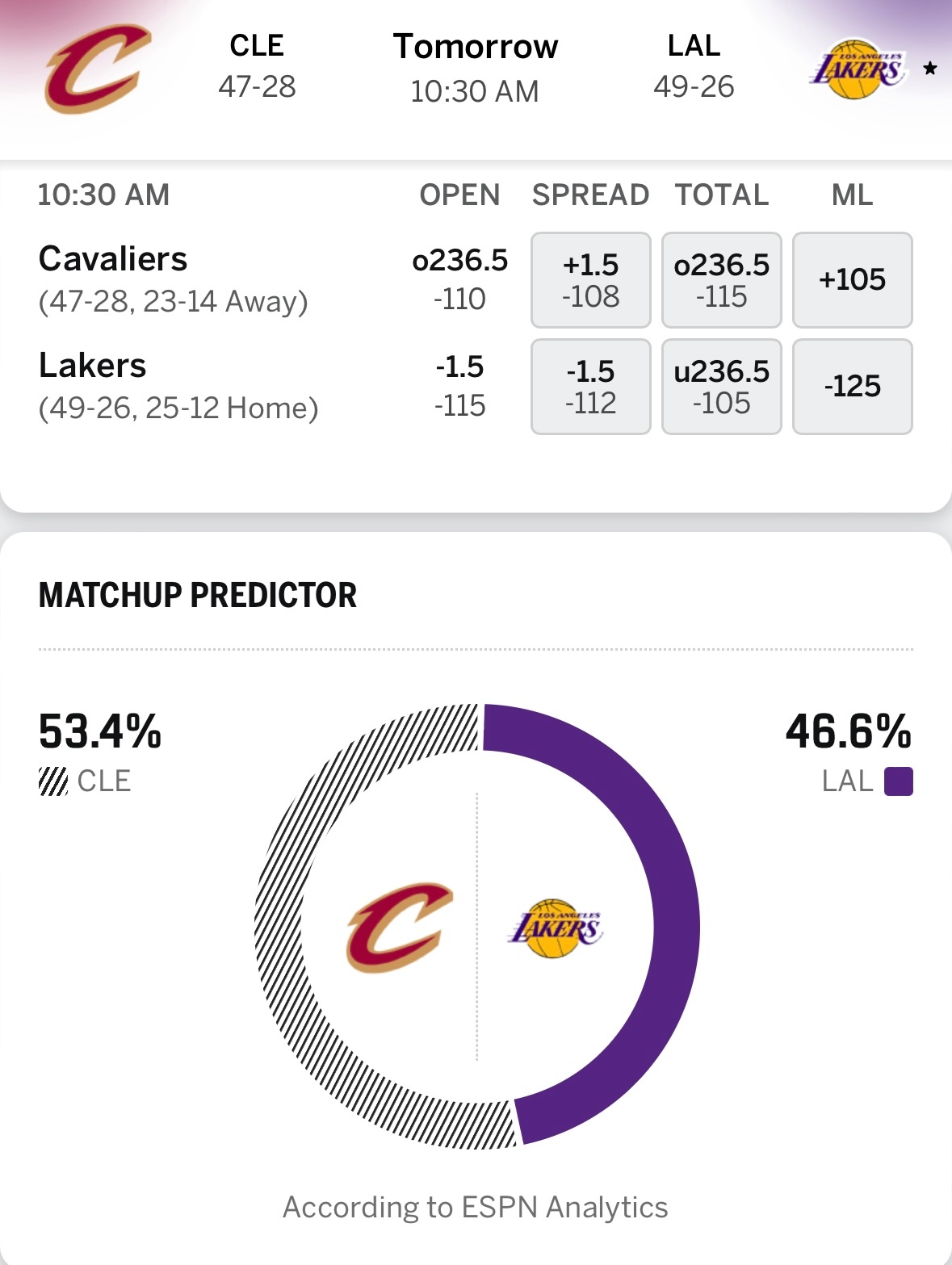Pick the under 236.5 total for Lakers
The image size is (952, 1265).
click(721, 387)
